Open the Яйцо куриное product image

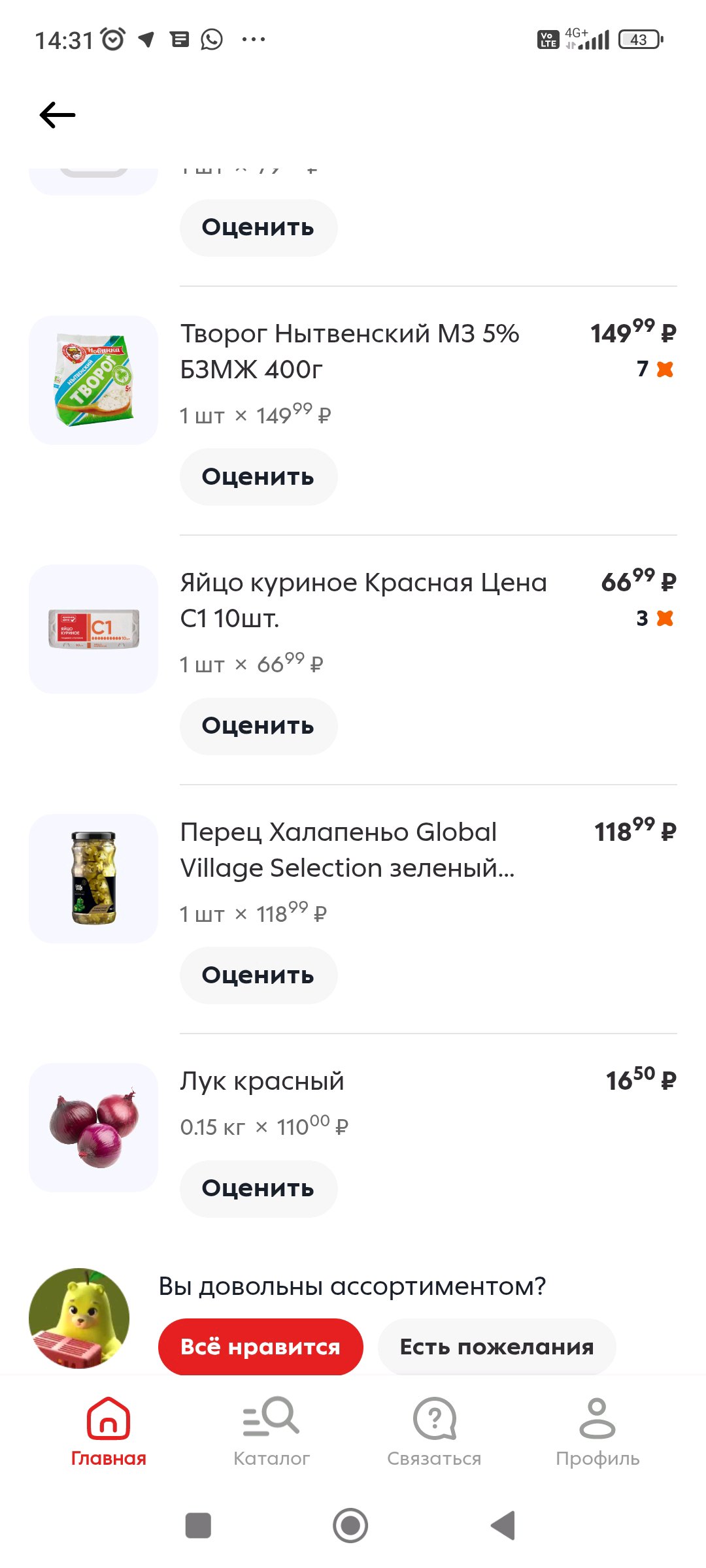click(x=93, y=629)
